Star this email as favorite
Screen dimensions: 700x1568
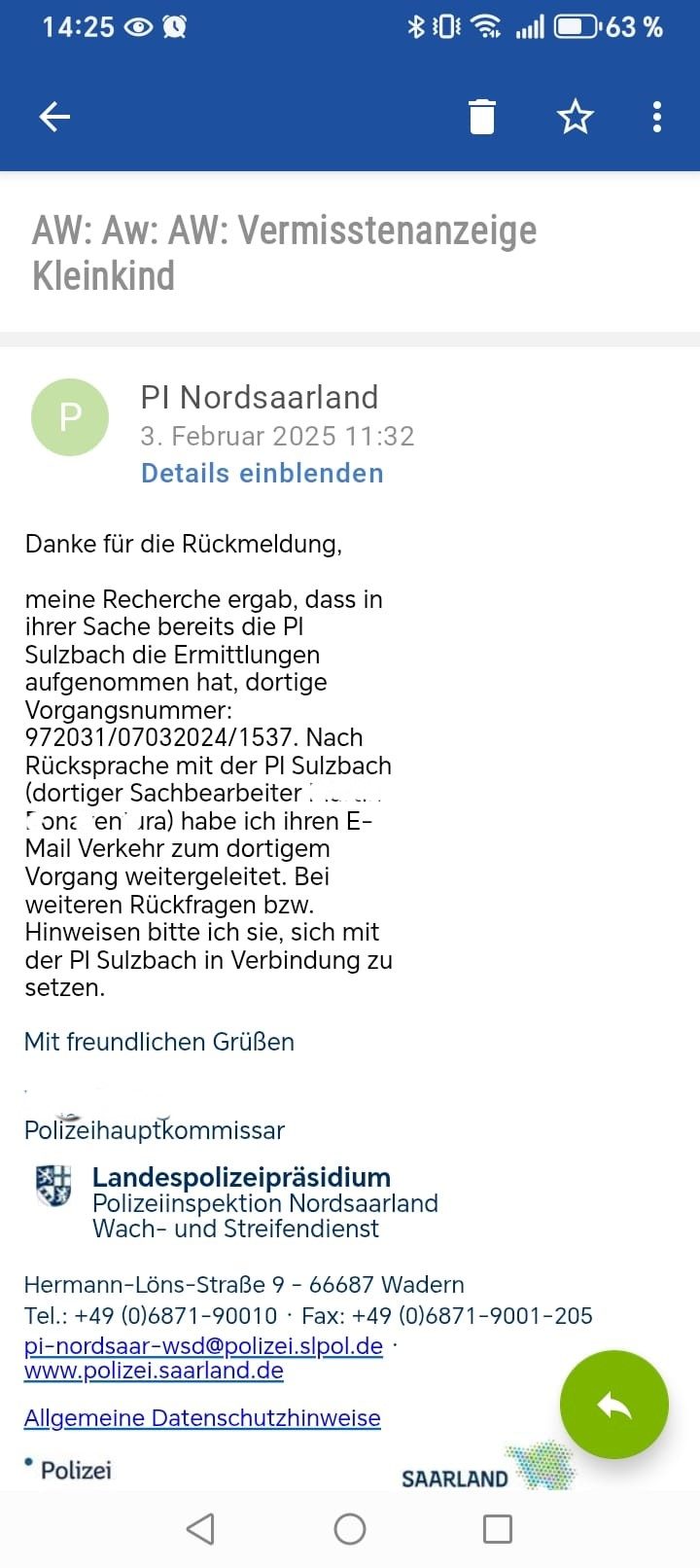point(575,117)
